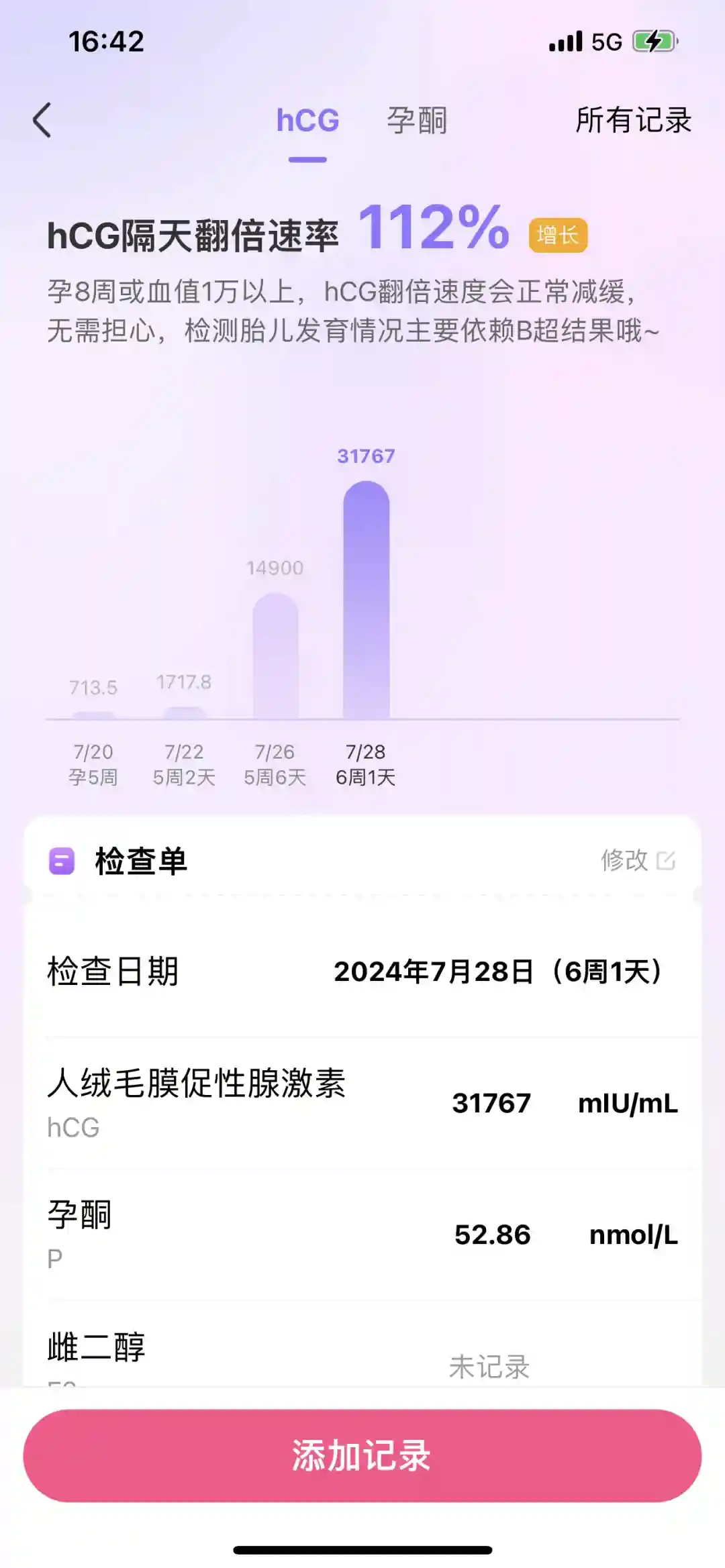
Task: Select the 7/26 bar showing 14900
Action: 275,656
